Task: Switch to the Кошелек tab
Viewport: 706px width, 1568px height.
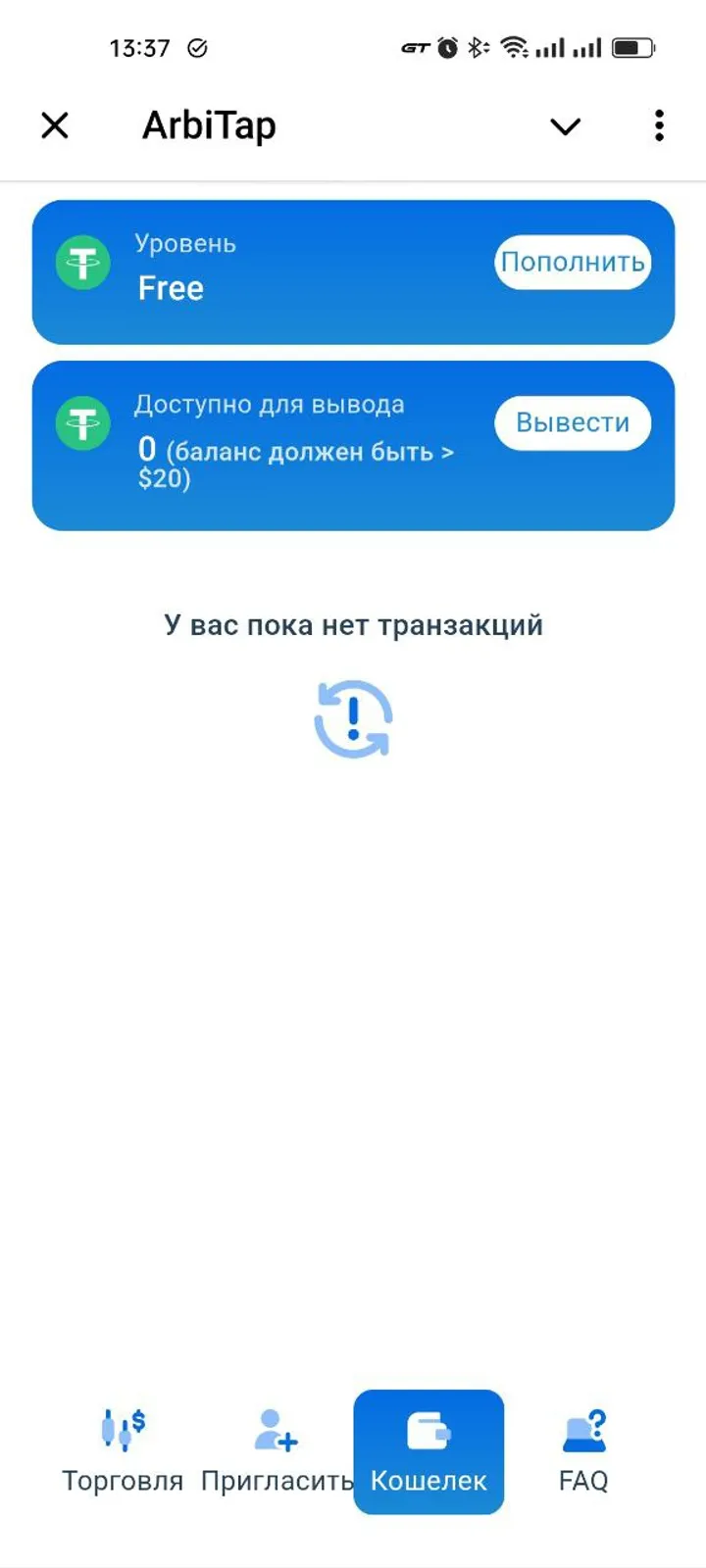Action: pos(429,1453)
